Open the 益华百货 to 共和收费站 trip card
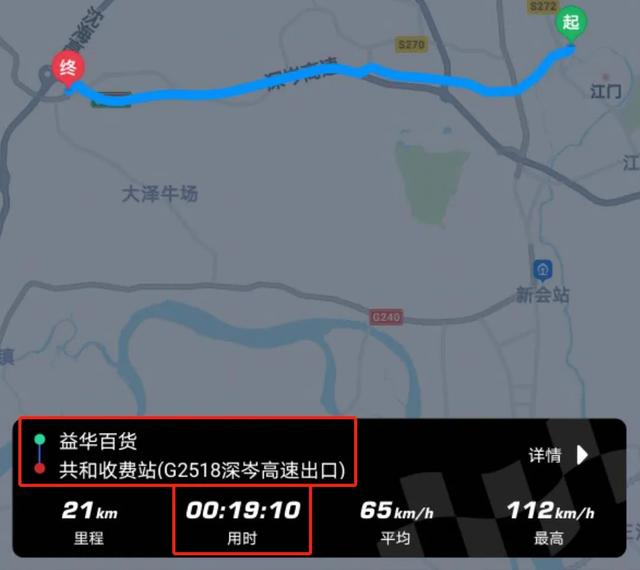Screen dimensions: 640x570 tap(187, 454)
